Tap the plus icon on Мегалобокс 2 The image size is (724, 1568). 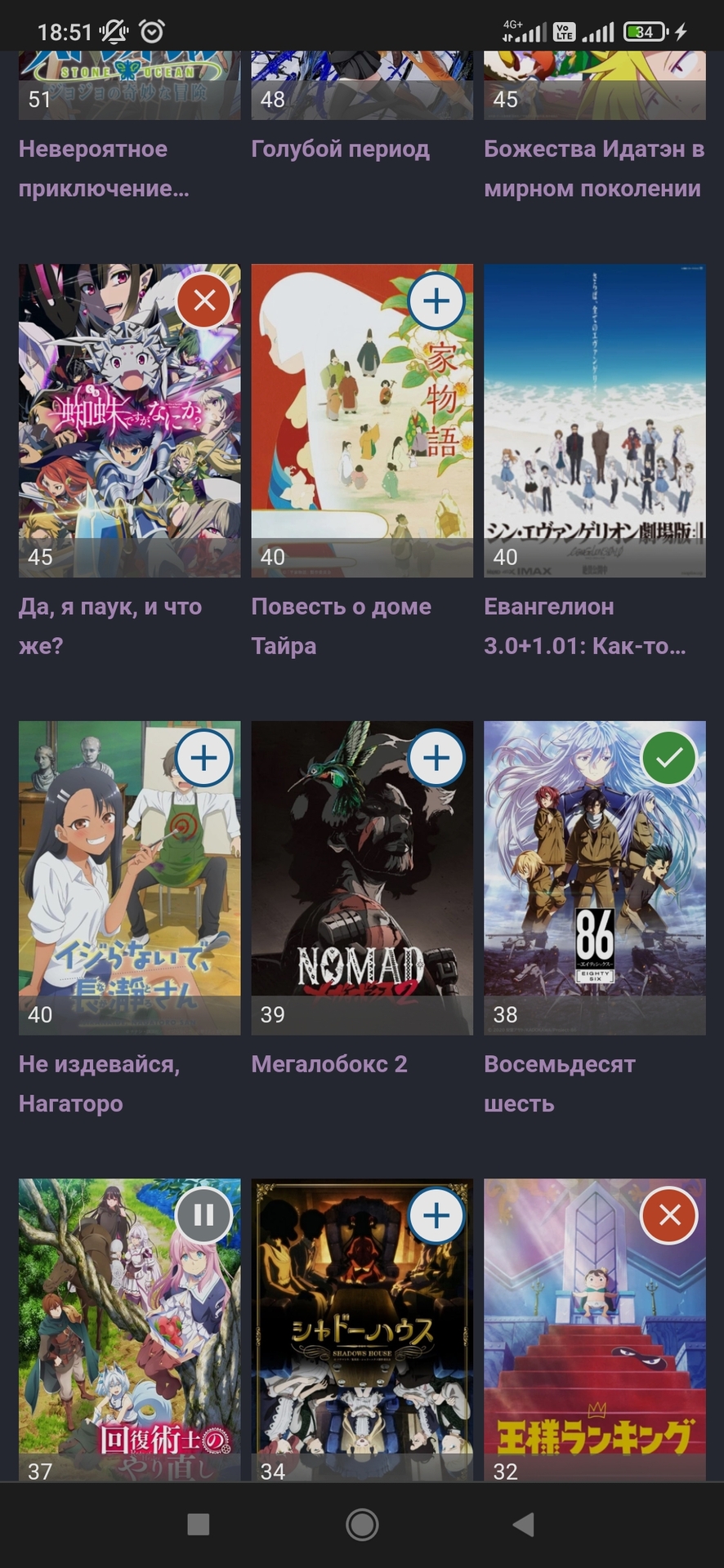436,758
